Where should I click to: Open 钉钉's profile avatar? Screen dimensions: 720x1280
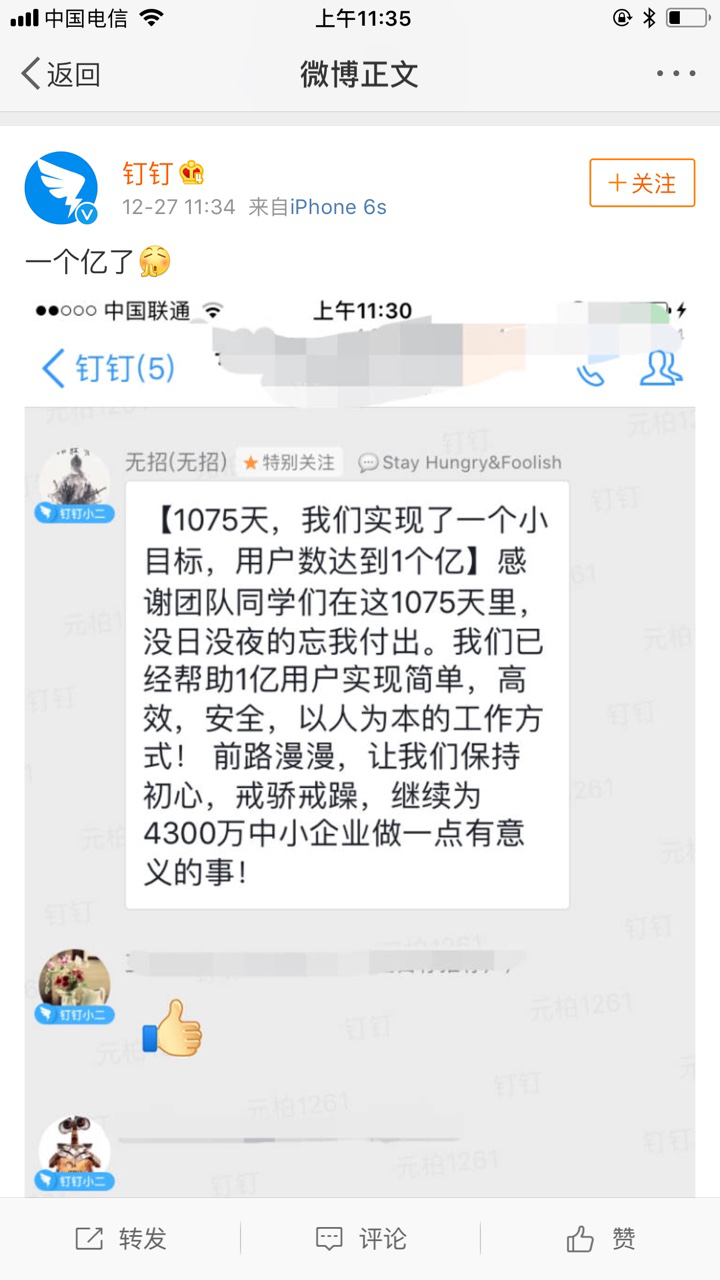pos(61,188)
